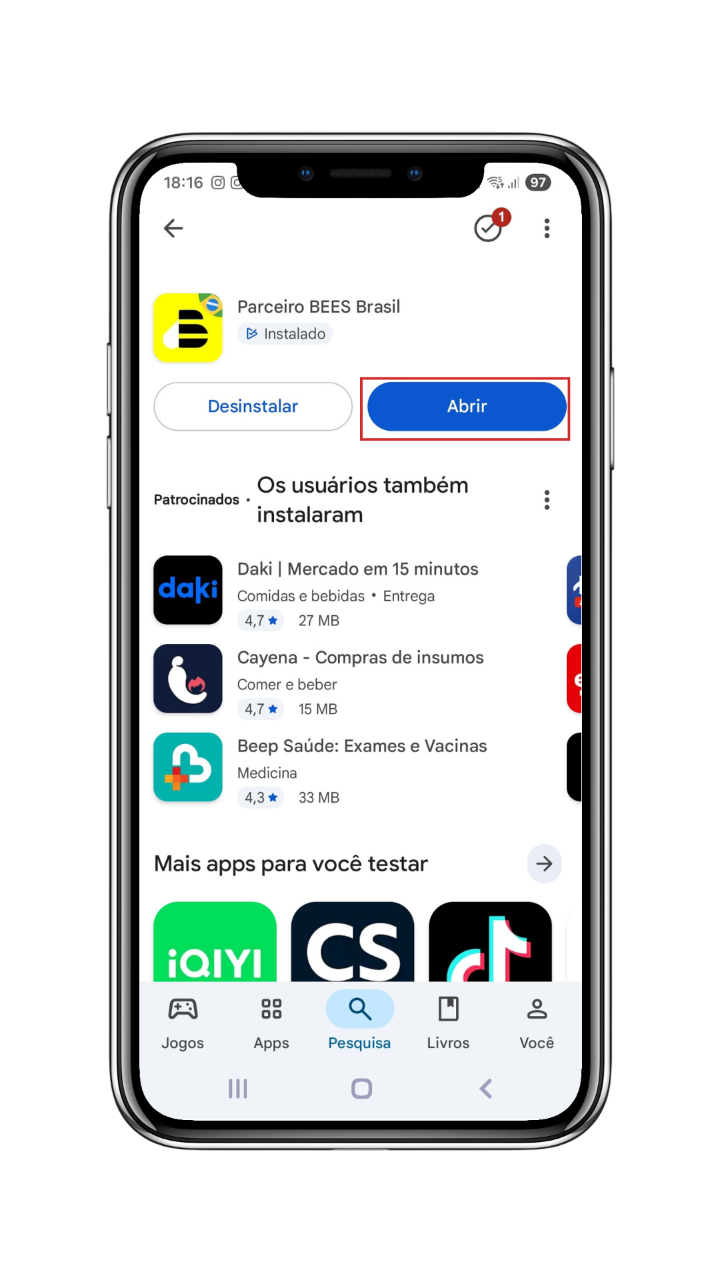The image size is (720, 1280).
Task: Tap the system home button
Action: [x=362, y=1089]
